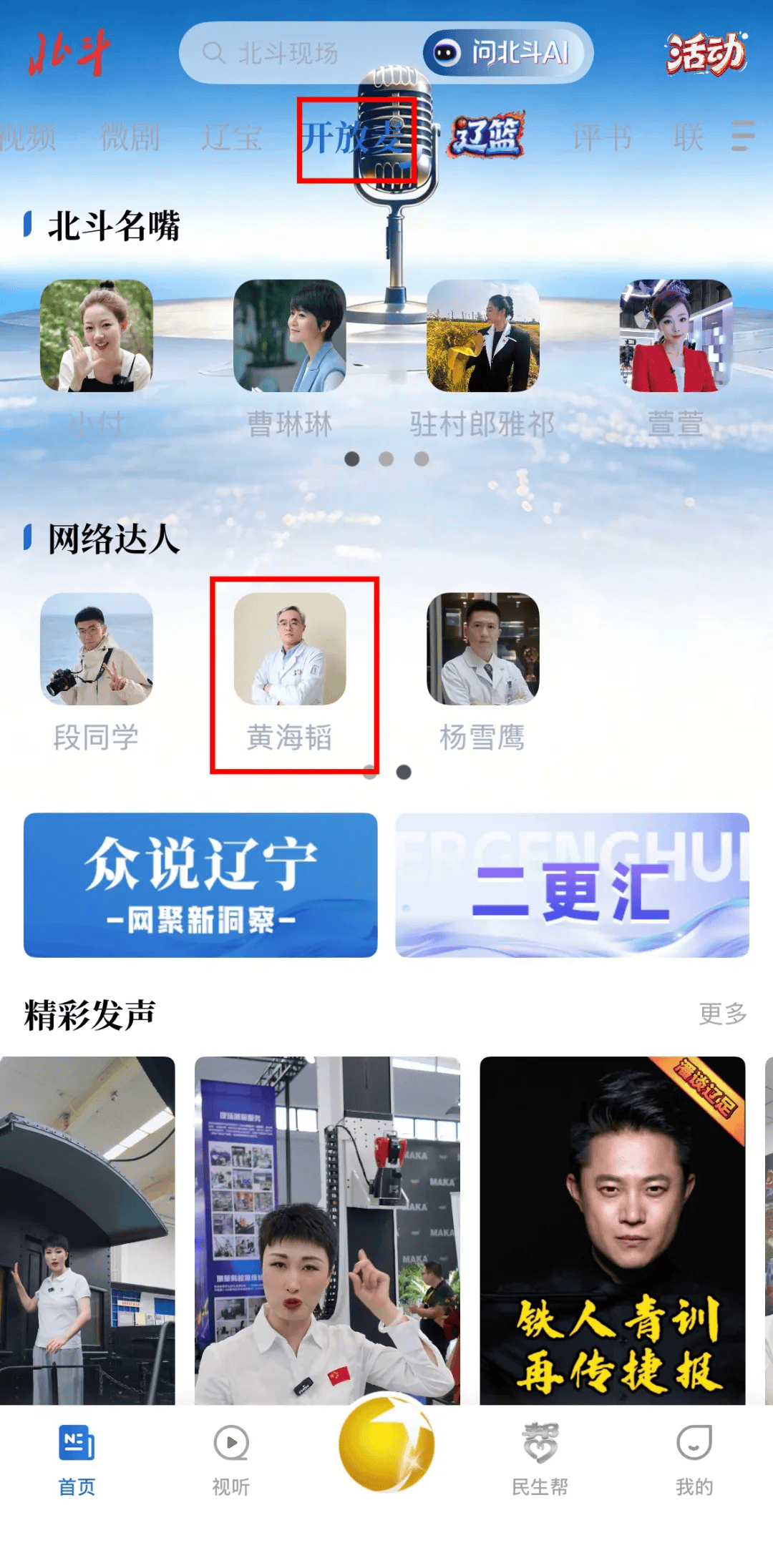Switch to the 评书 tab

602,137
